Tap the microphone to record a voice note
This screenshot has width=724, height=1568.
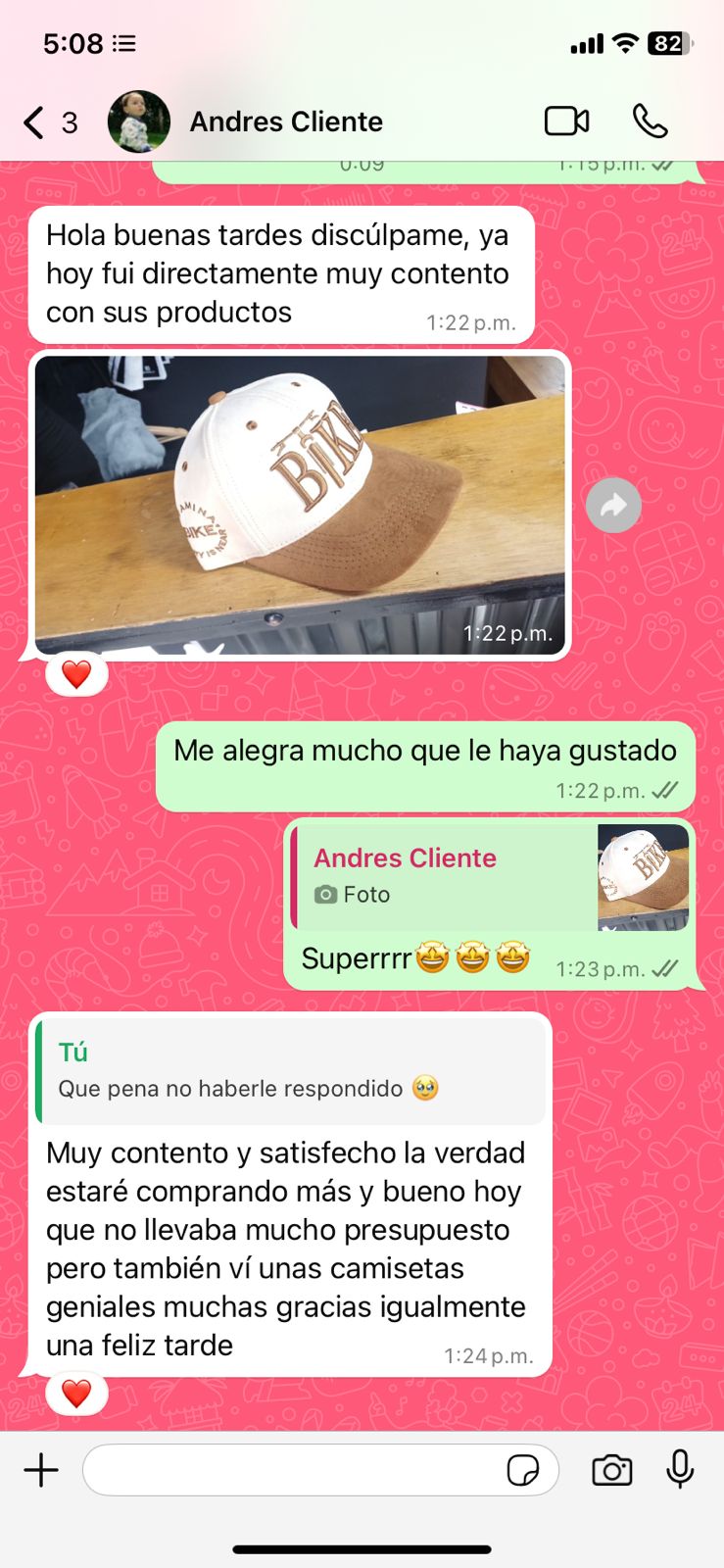click(680, 1470)
